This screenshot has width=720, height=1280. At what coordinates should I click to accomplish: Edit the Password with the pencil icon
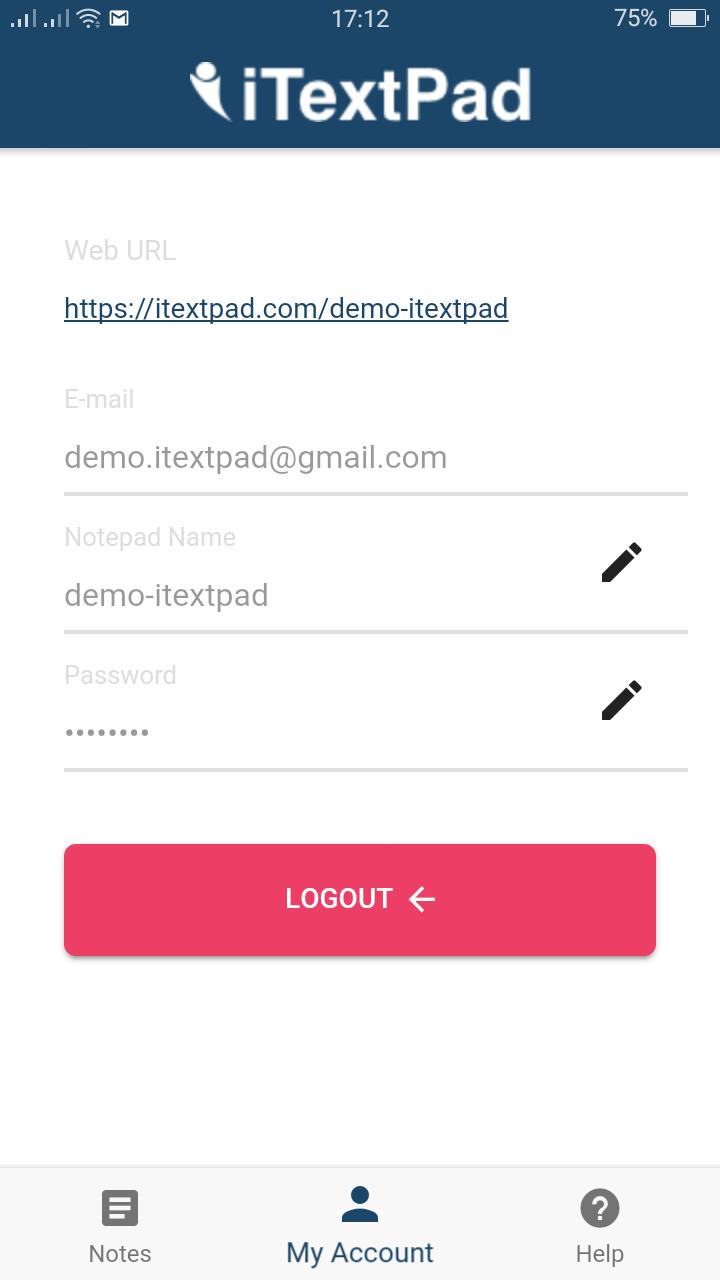[621, 700]
